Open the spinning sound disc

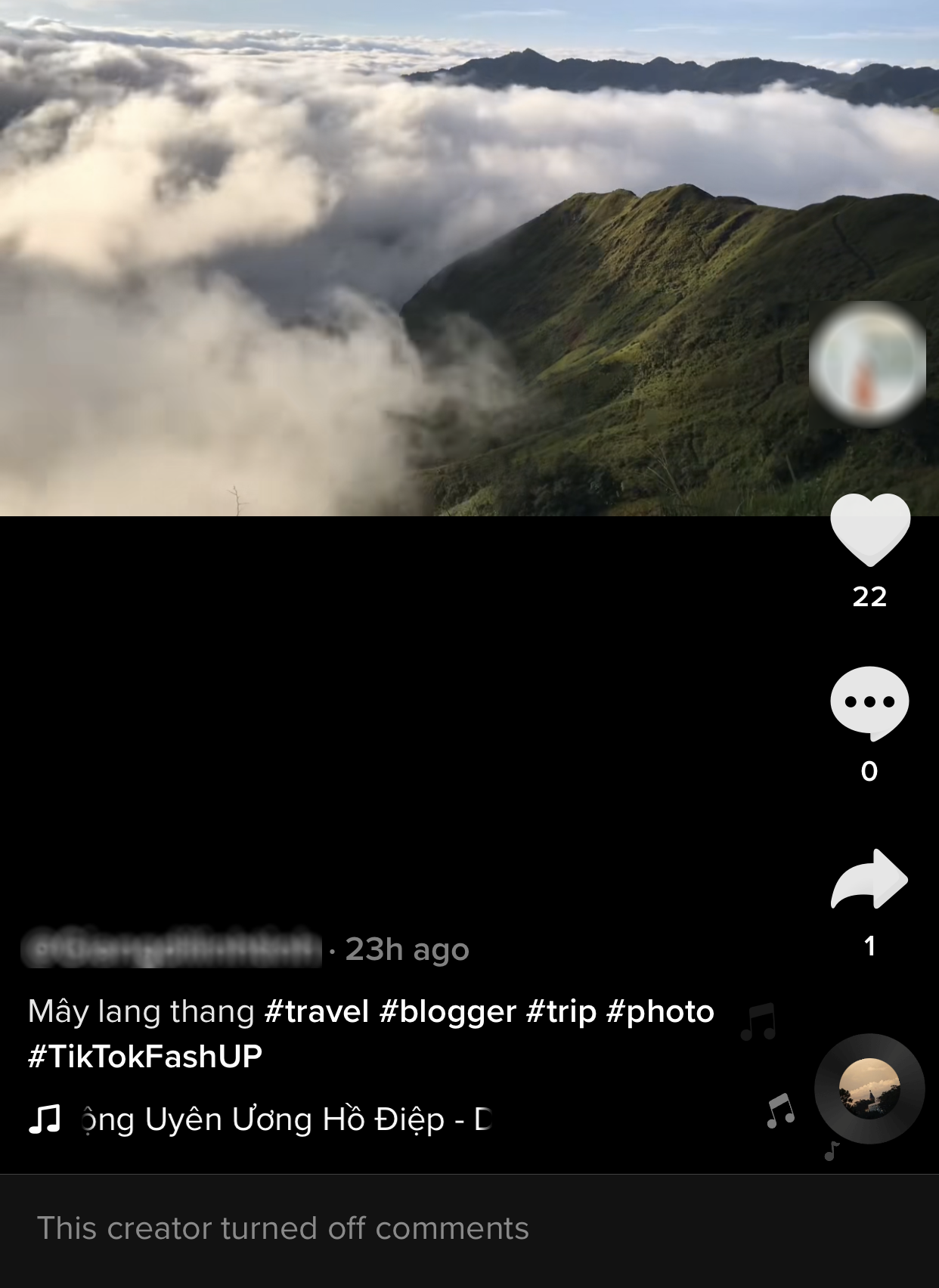[x=869, y=1089]
